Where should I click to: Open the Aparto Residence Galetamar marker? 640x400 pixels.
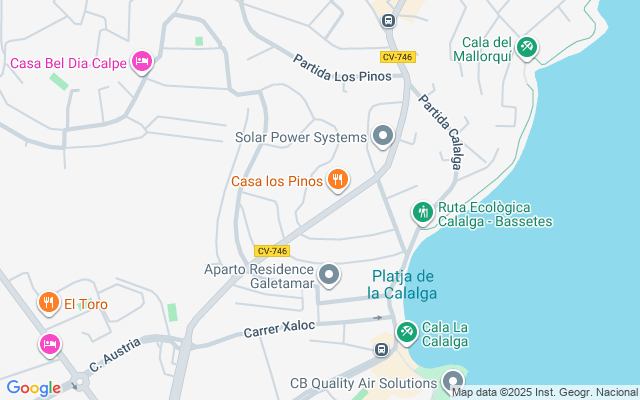click(x=330, y=273)
